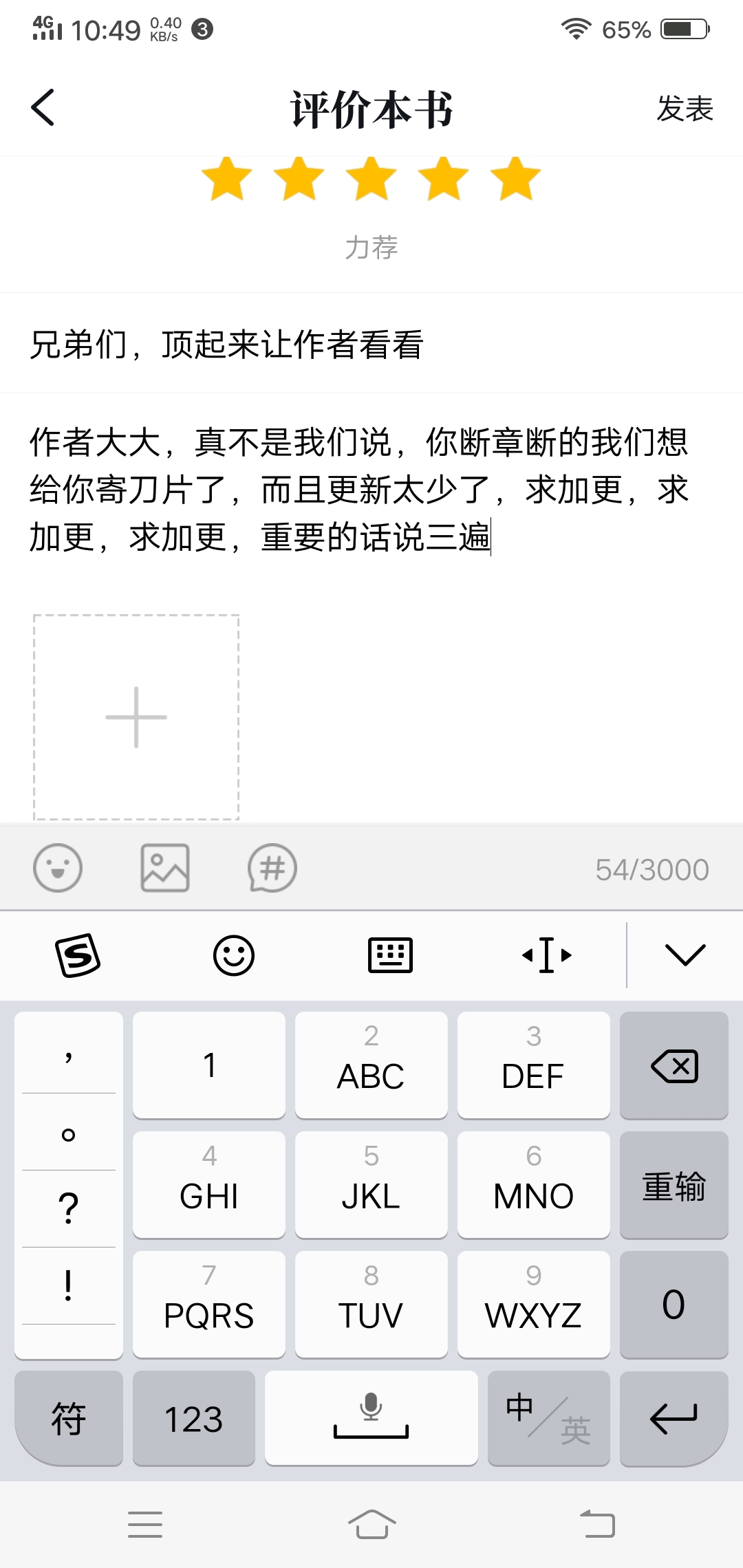743x1568 pixels.
Task: Tap the system home button
Action: click(x=371, y=1524)
